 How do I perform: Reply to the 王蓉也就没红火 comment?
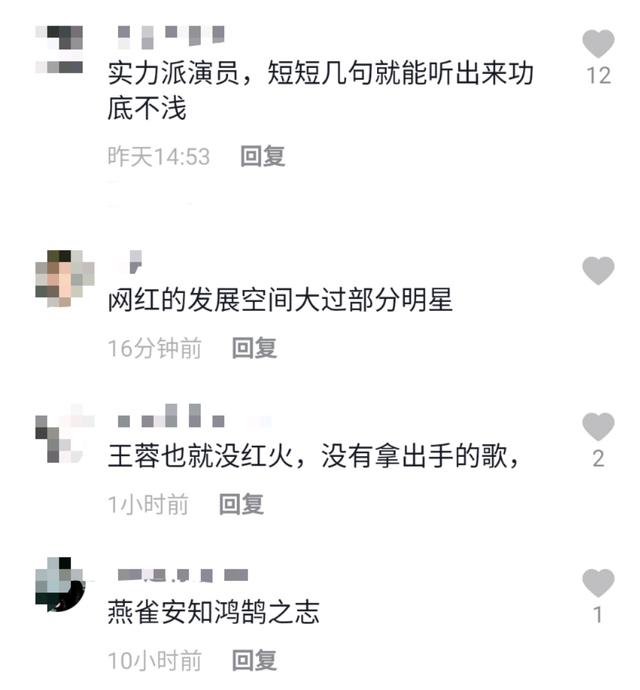pos(241,505)
